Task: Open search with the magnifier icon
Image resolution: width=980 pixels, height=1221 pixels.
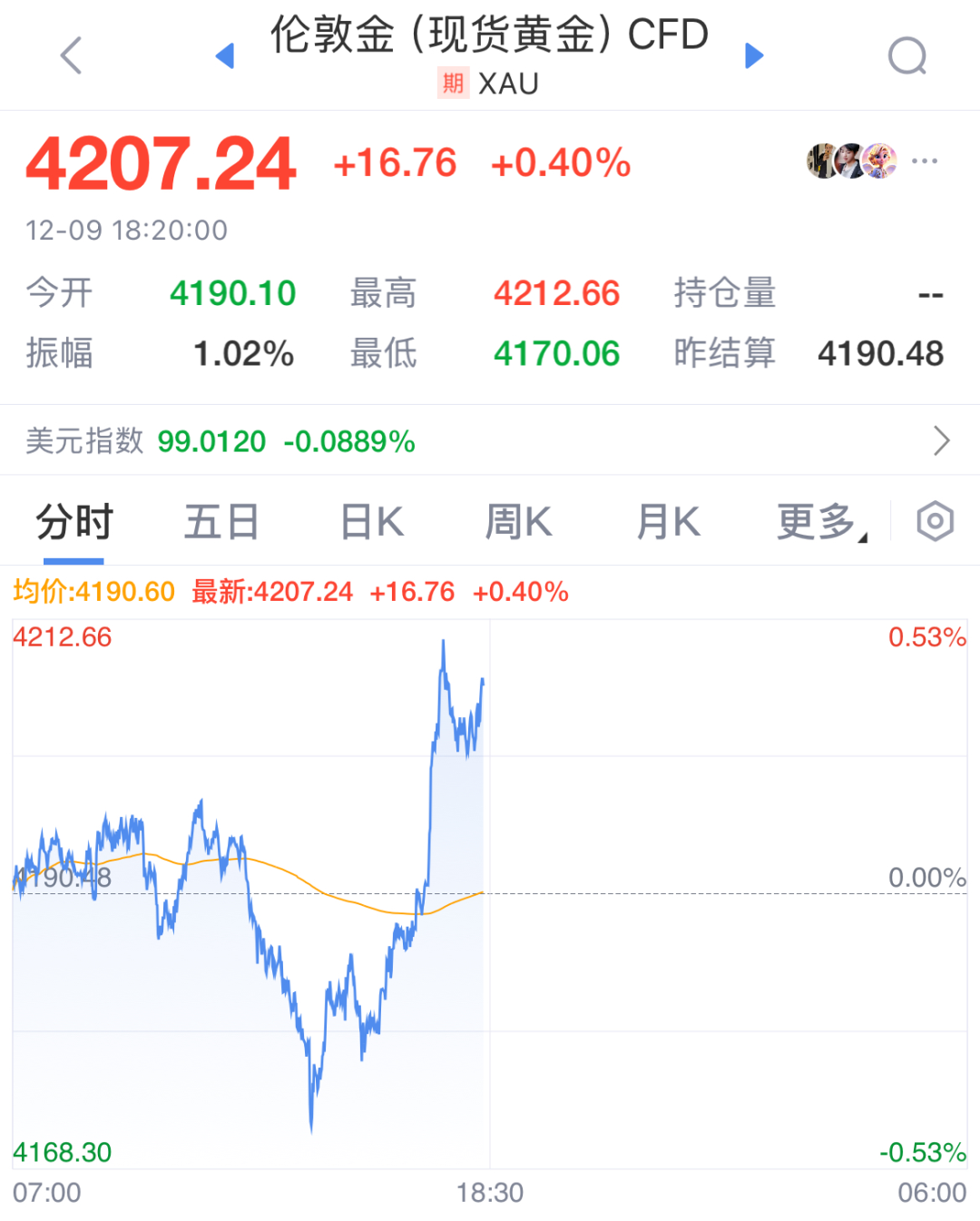Action: tap(906, 56)
